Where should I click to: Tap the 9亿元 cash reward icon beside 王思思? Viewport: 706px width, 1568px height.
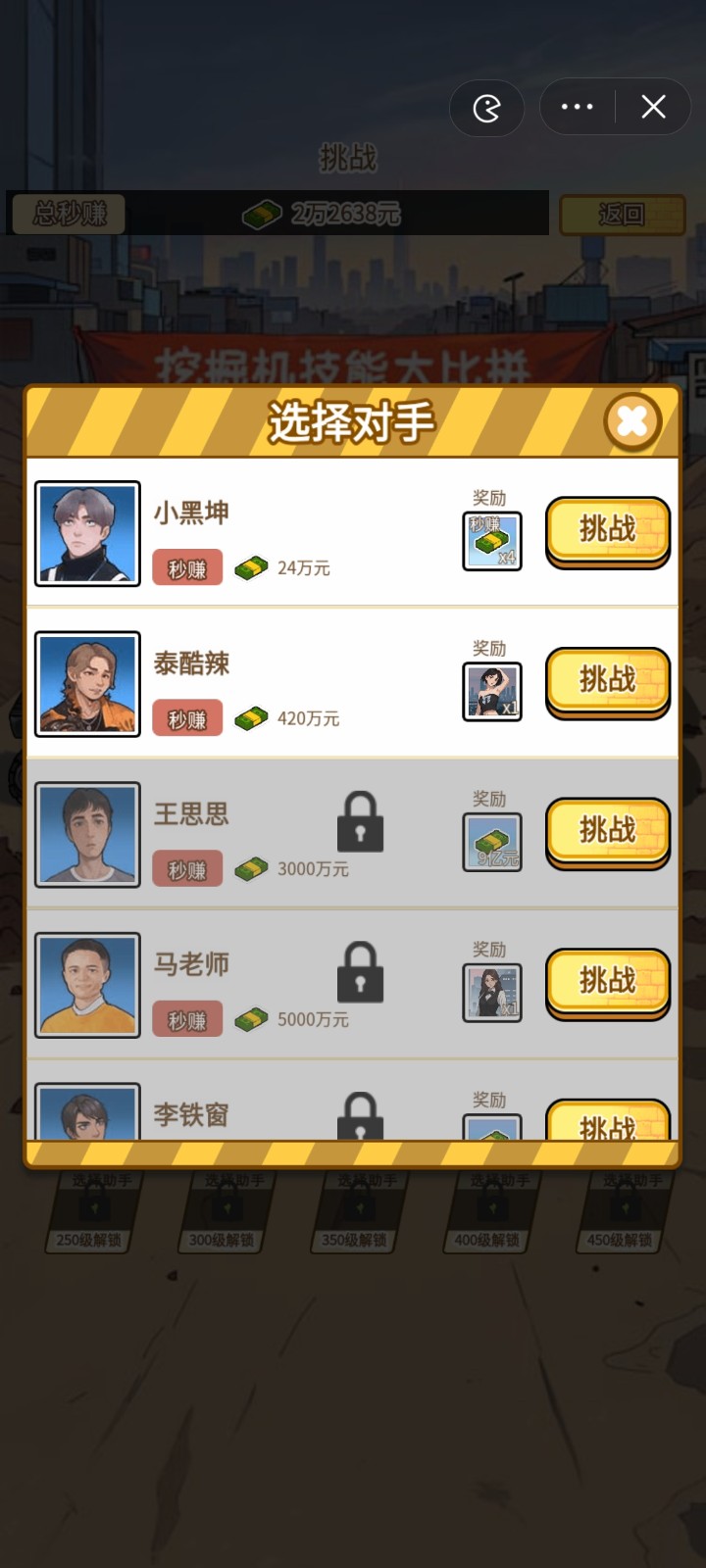(491, 841)
